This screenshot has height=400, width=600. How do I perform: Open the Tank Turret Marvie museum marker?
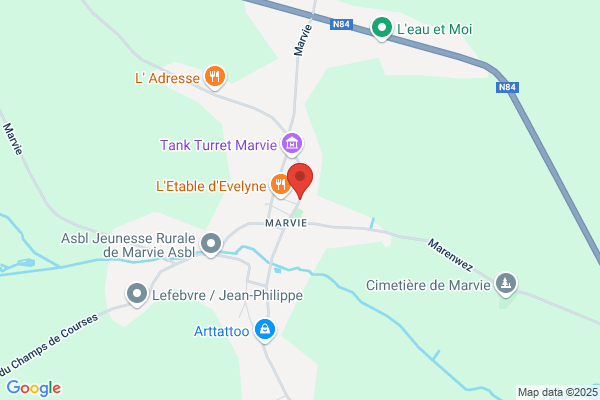tap(291, 145)
